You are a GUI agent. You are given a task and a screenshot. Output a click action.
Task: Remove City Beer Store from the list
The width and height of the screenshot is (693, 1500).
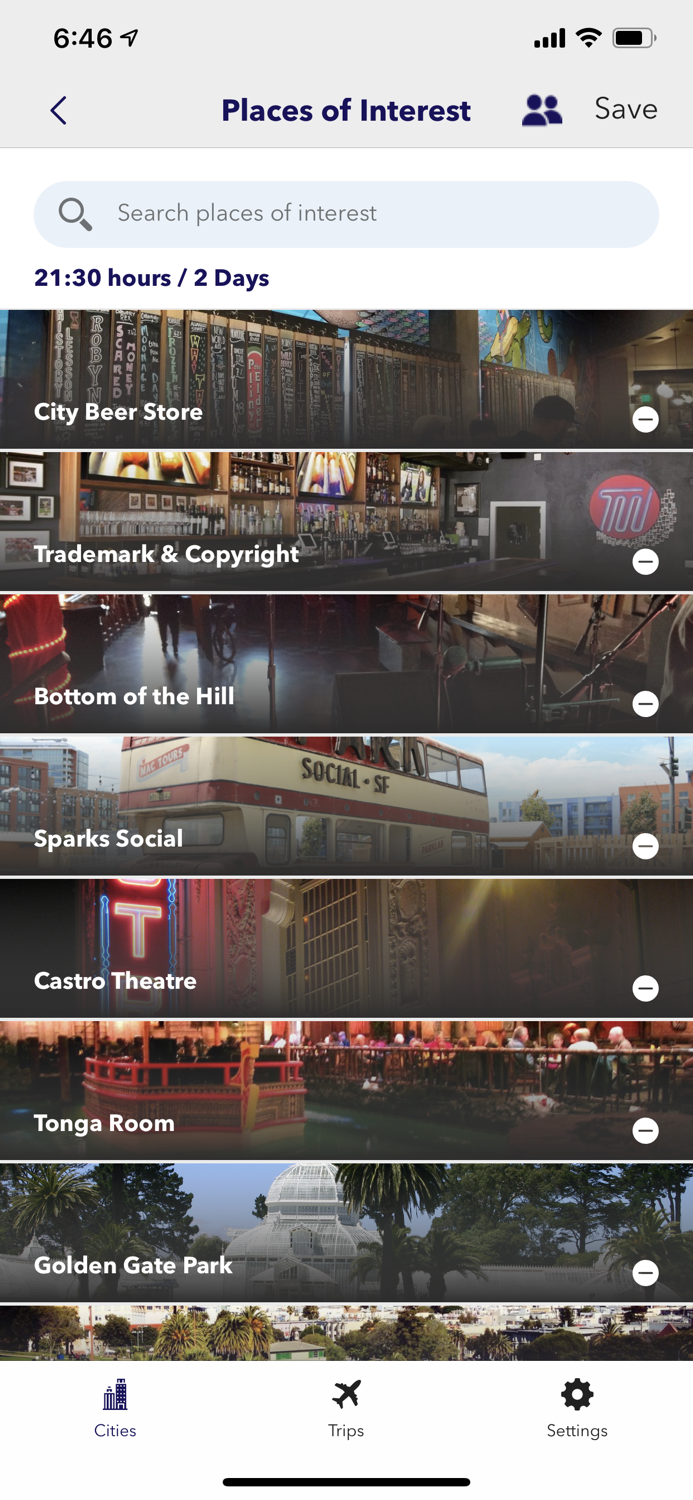point(646,420)
